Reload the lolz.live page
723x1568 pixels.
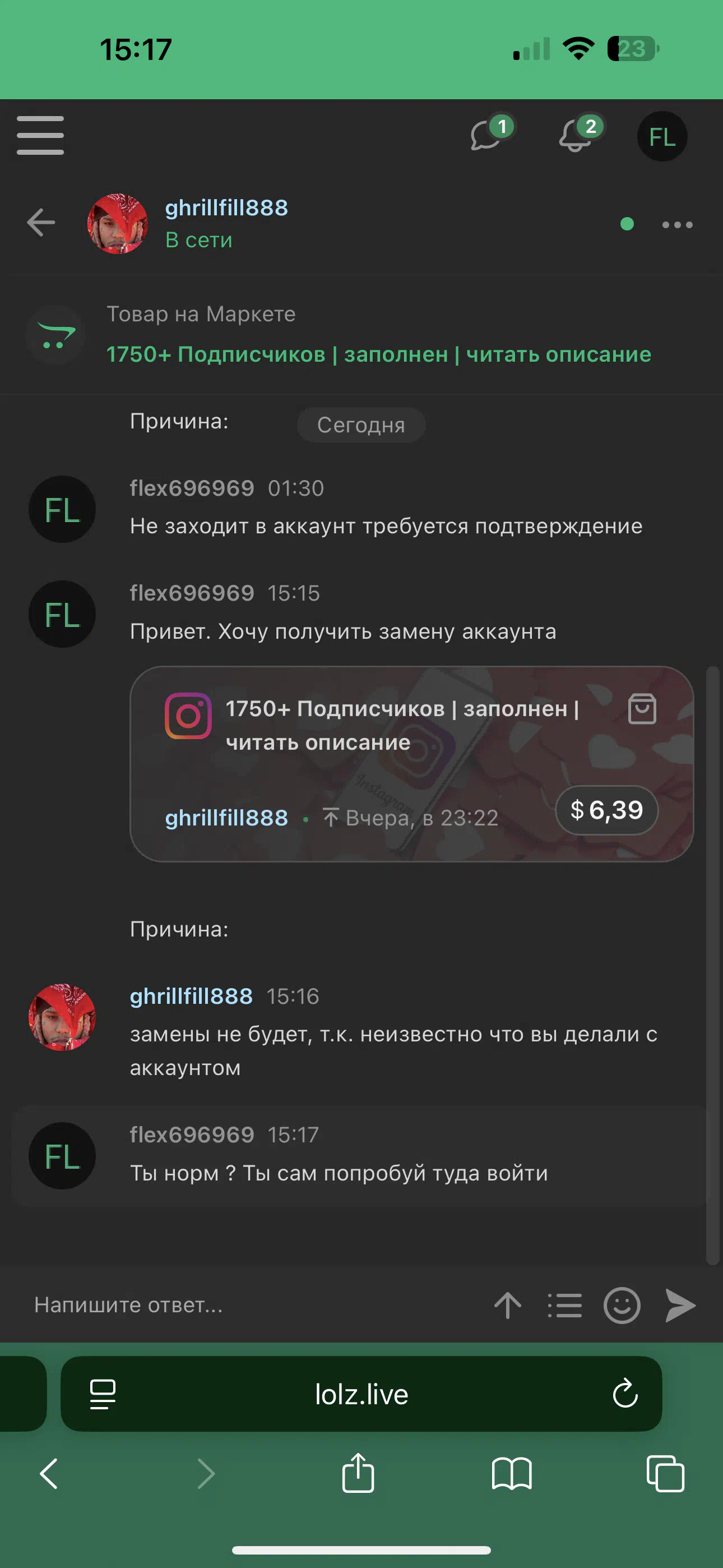[x=625, y=1393]
